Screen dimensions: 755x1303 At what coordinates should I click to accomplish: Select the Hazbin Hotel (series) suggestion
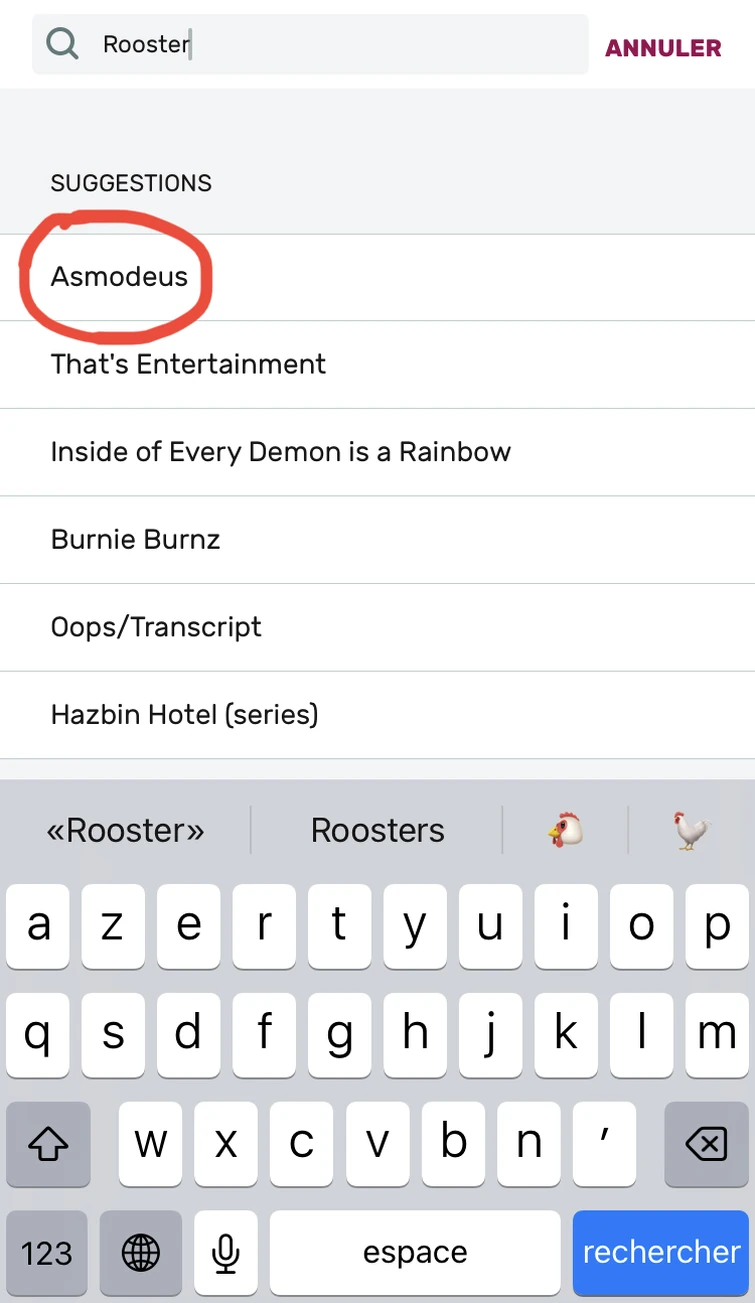tap(184, 715)
